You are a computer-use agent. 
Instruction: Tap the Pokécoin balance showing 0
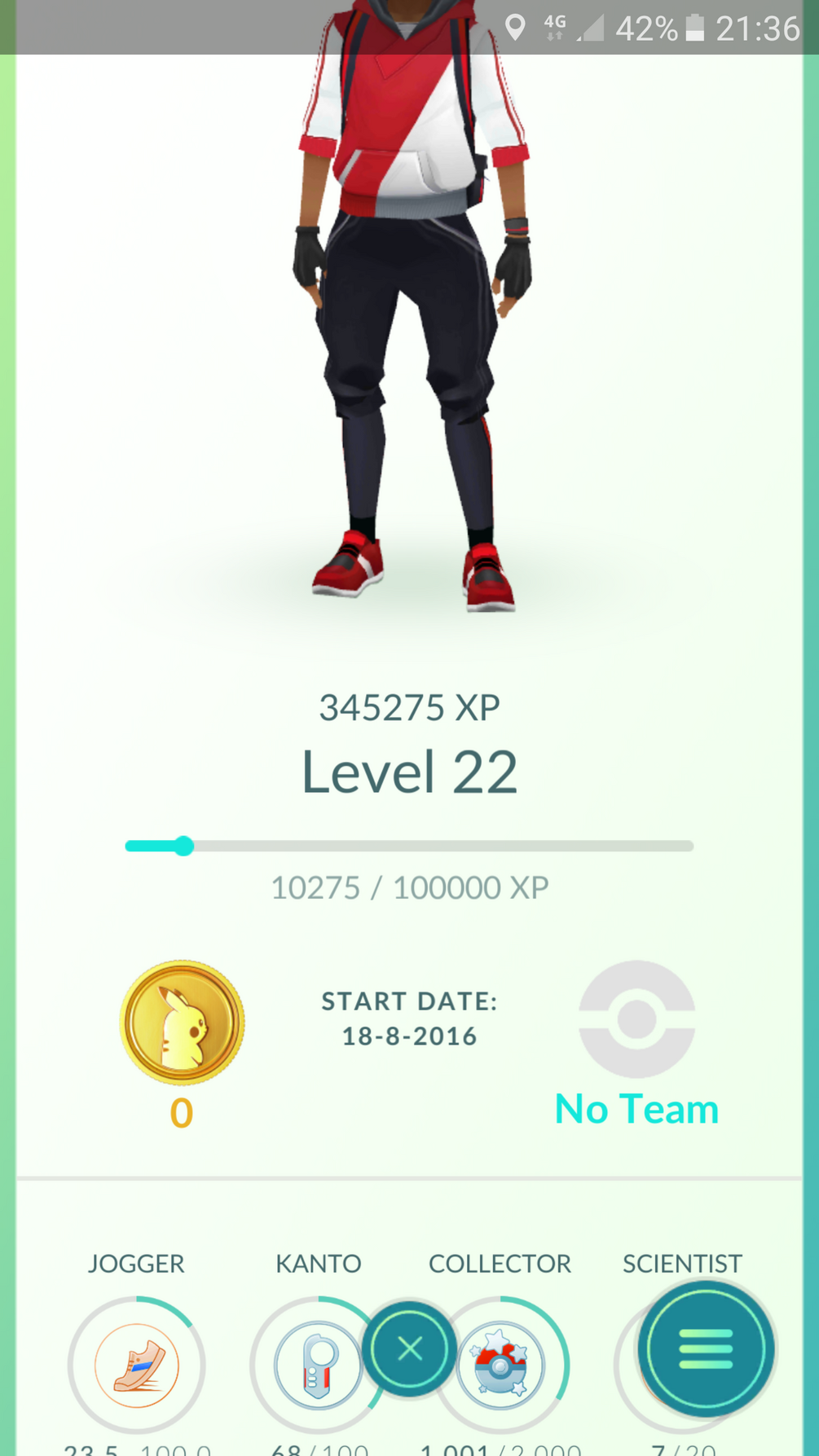pyautogui.click(x=182, y=1112)
